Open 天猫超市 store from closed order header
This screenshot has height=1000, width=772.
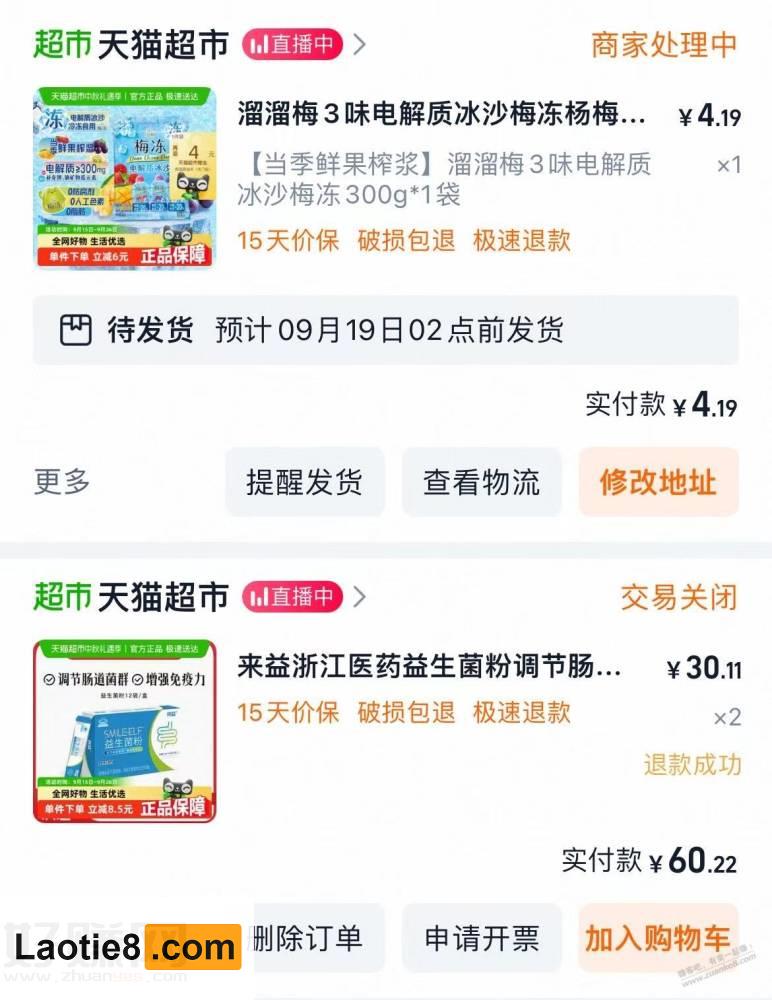click(163, 597)
